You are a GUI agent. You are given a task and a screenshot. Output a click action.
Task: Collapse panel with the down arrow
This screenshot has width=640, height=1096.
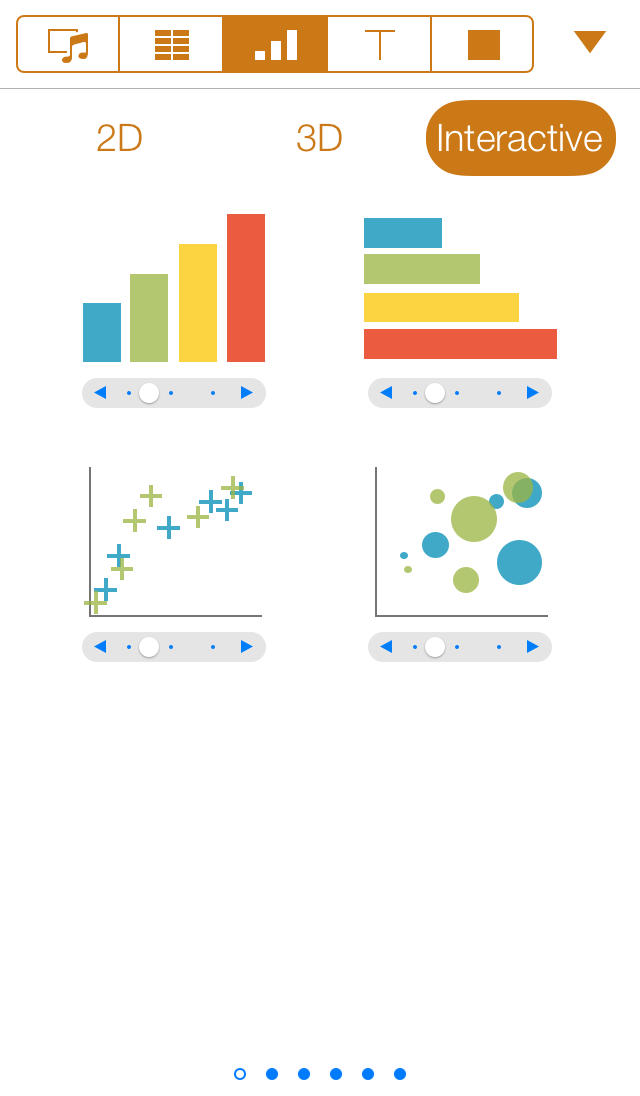click(x=589, y=42)
